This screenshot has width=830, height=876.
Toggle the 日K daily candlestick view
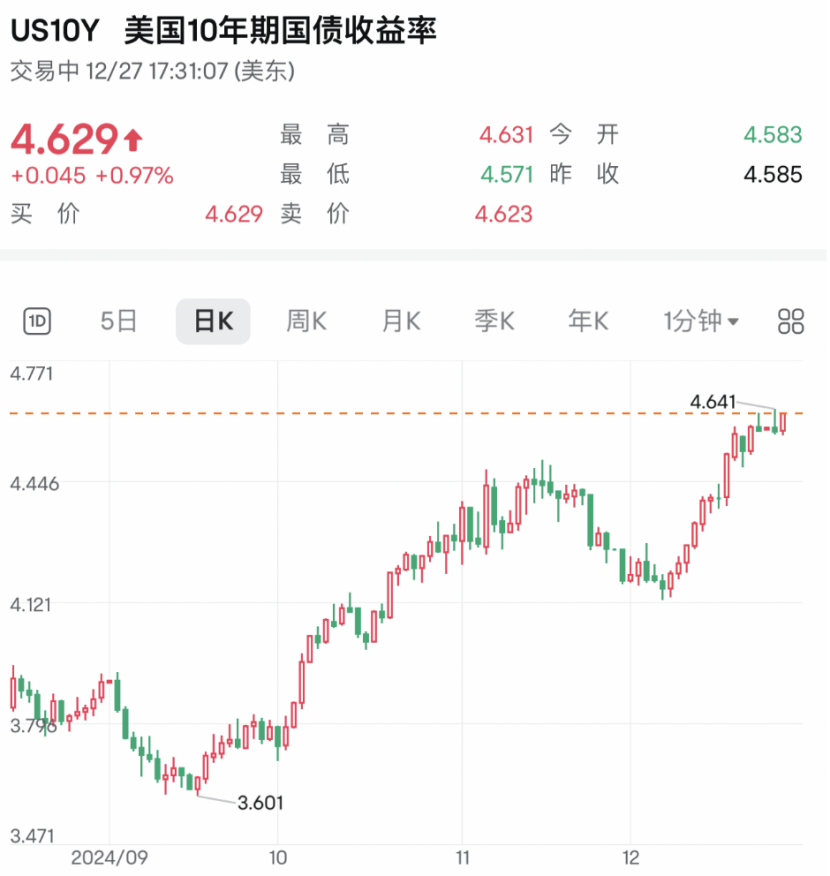coord(213,321)
